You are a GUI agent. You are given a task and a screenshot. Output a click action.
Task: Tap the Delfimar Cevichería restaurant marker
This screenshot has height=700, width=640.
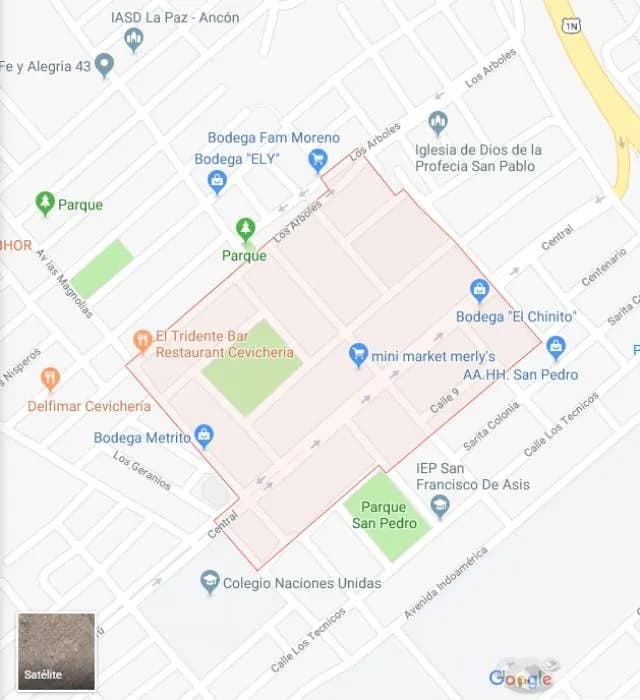click(x=50, y=379)
